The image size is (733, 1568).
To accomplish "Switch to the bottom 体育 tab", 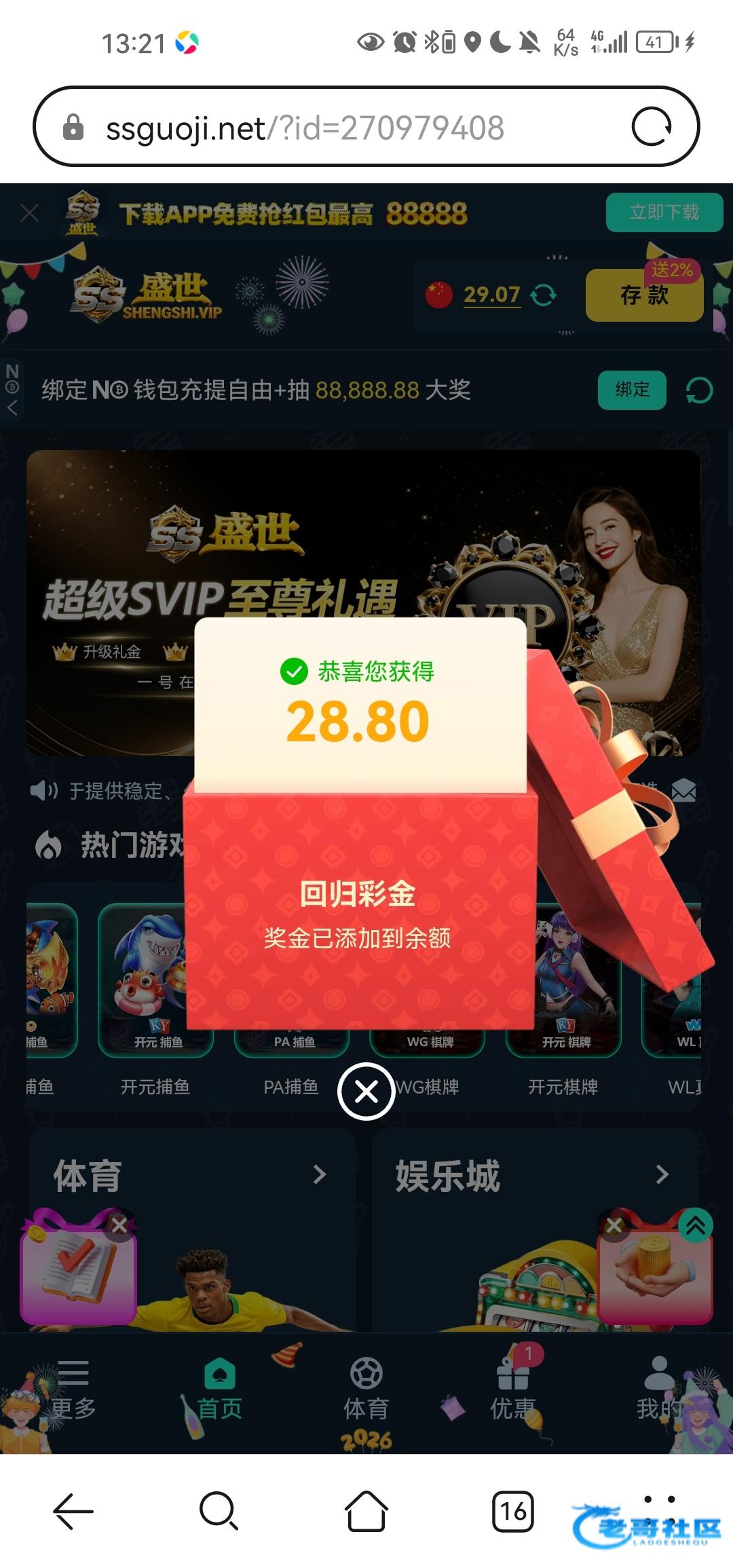I will 366,1390.
